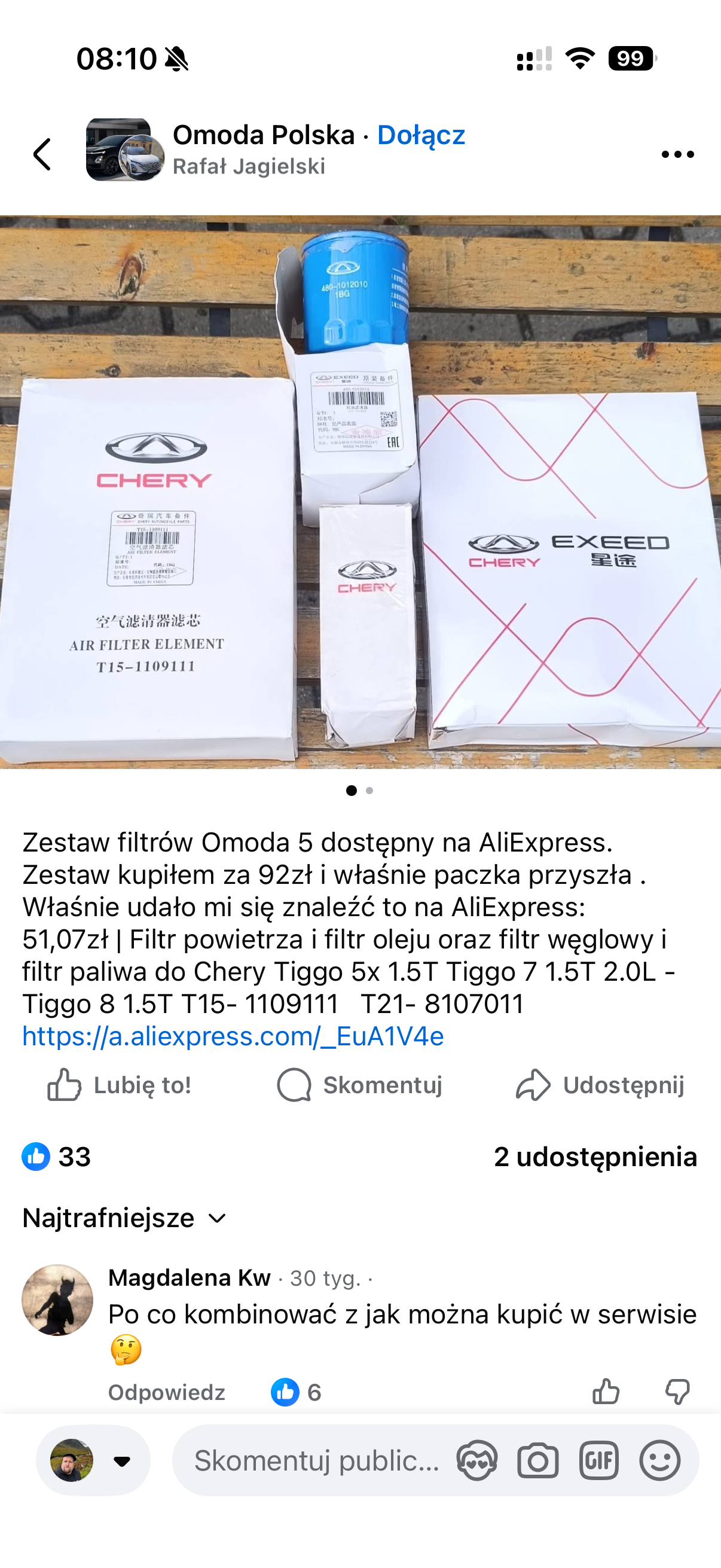Open Magdalena Kw's profile

[190, 1277]
